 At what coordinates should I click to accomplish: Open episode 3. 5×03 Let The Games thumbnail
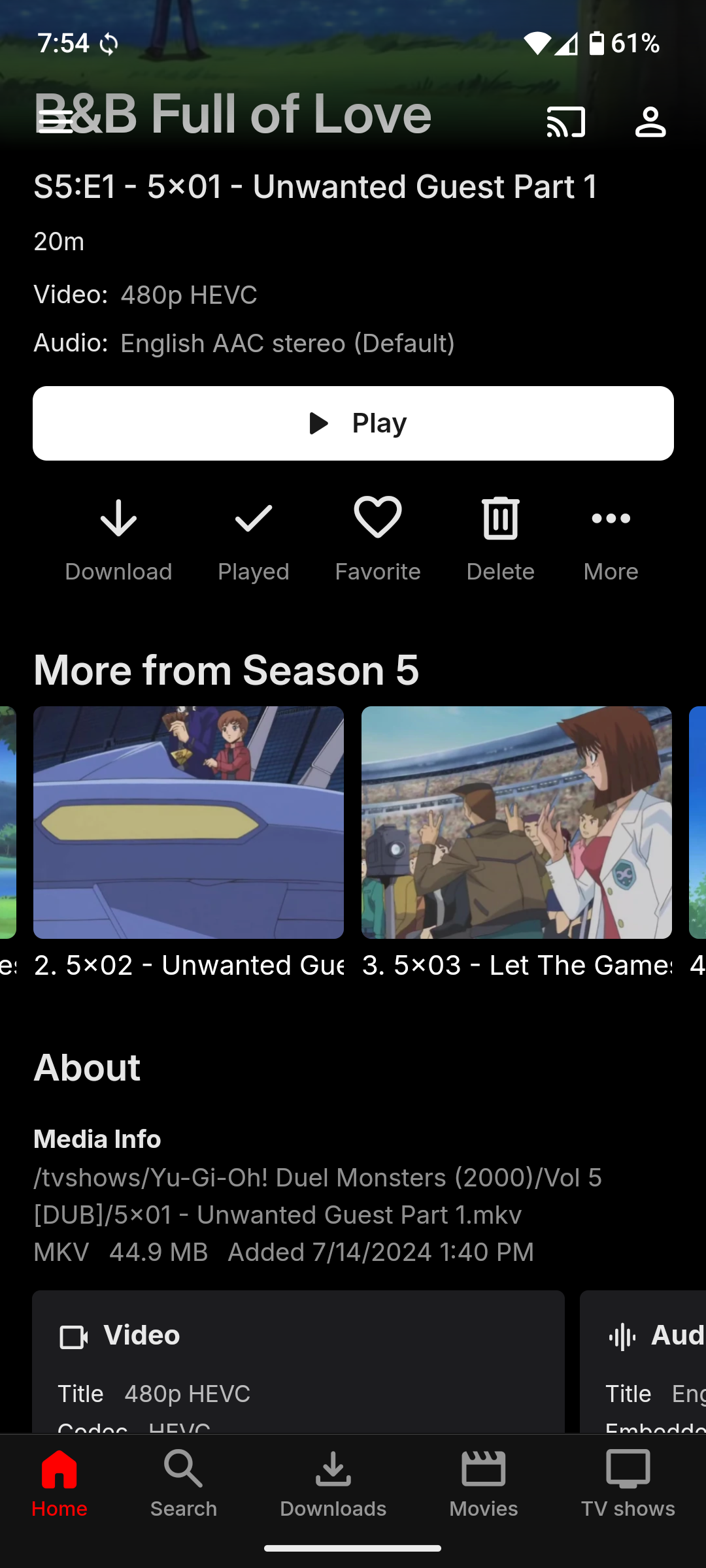click(516, 822)
